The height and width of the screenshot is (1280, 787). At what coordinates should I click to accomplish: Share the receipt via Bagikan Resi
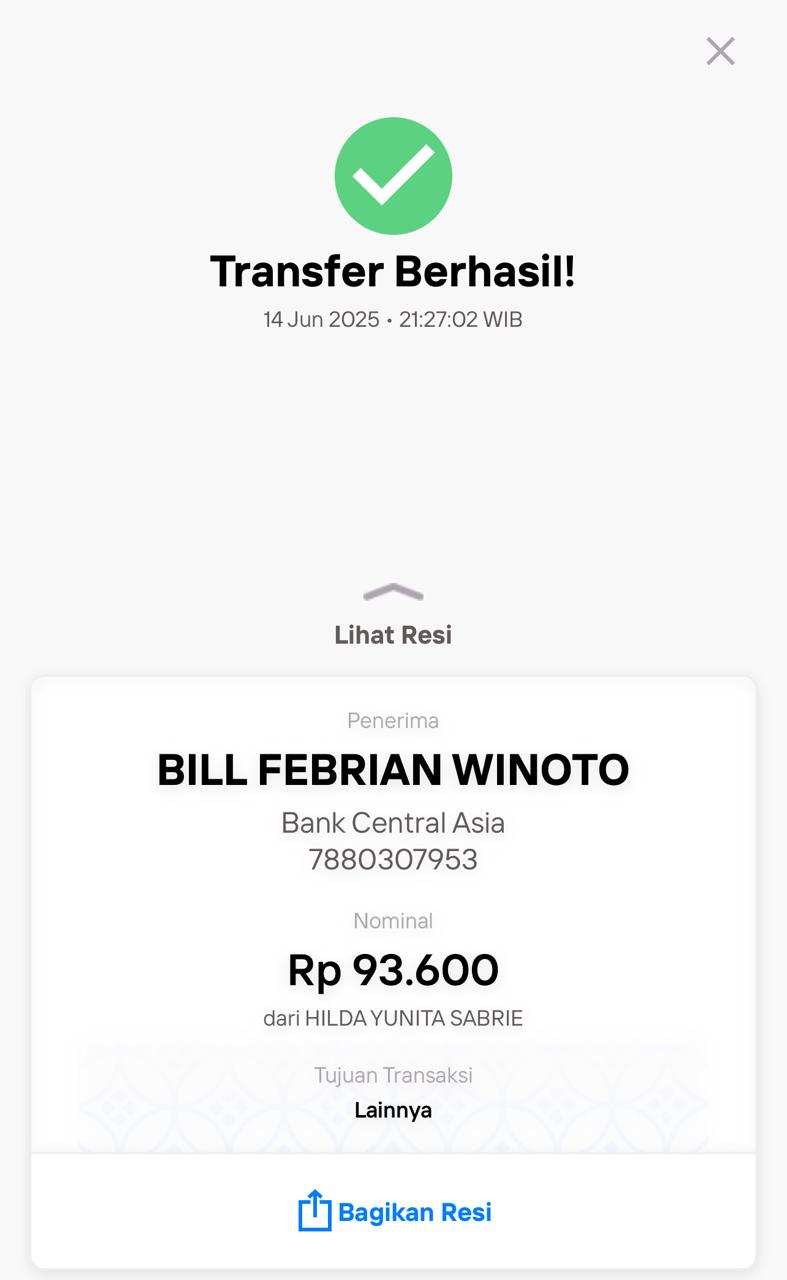click(394, 1212)
